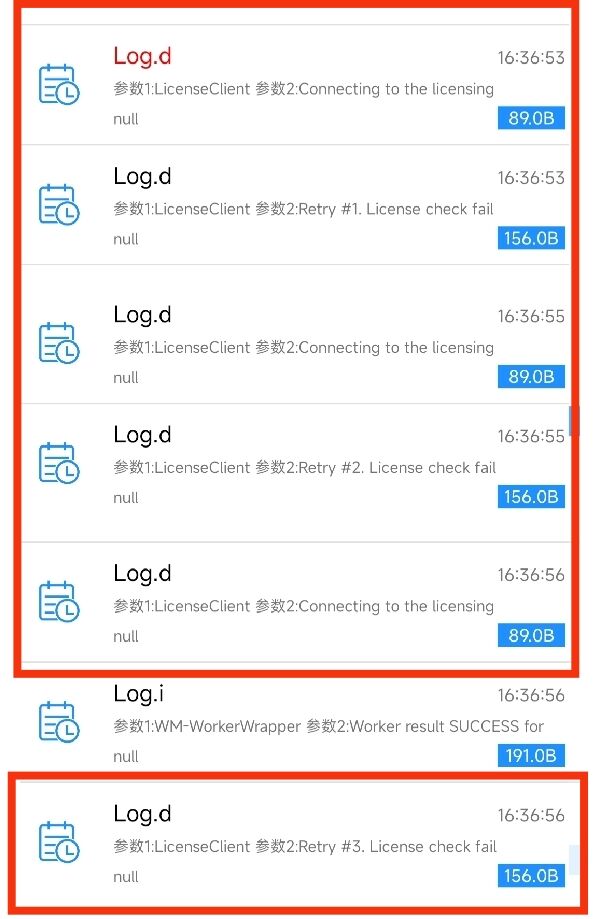600x919 pixels.
Task: Open the Retry #3 License check fail log
Action: 296,844
